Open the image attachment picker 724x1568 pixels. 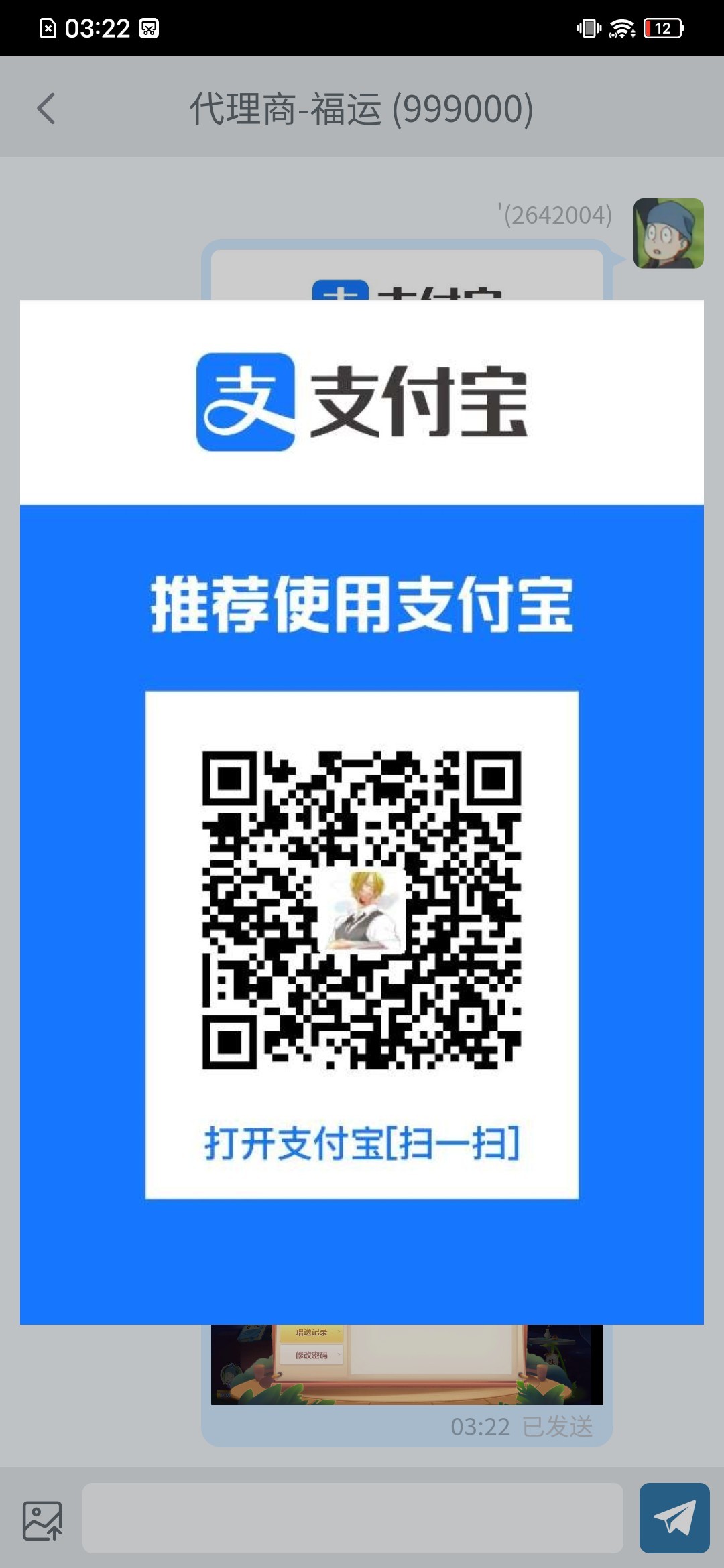pos(42,1520)
